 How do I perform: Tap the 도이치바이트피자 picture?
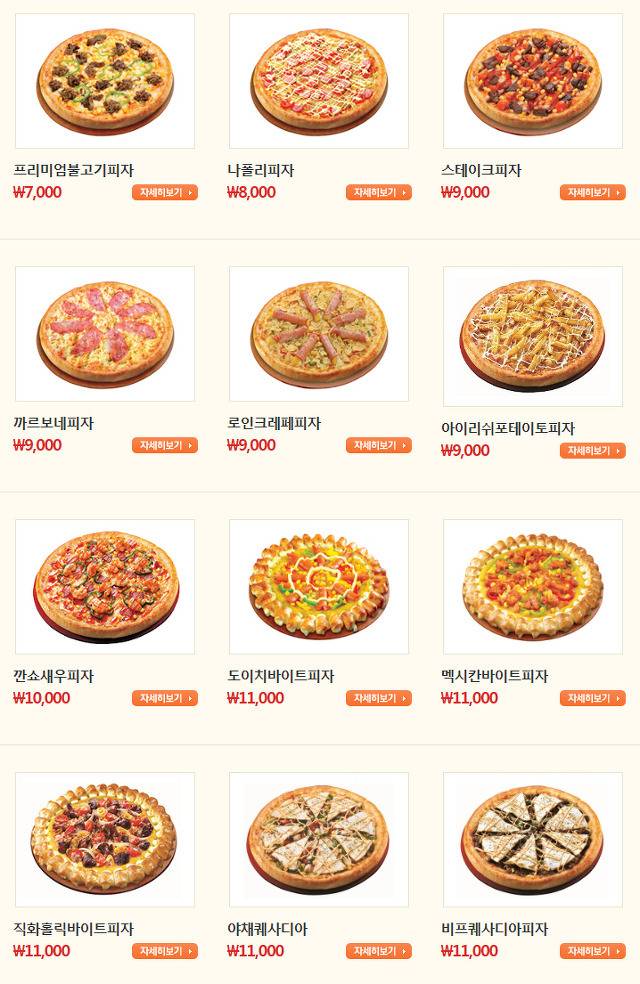319,587
